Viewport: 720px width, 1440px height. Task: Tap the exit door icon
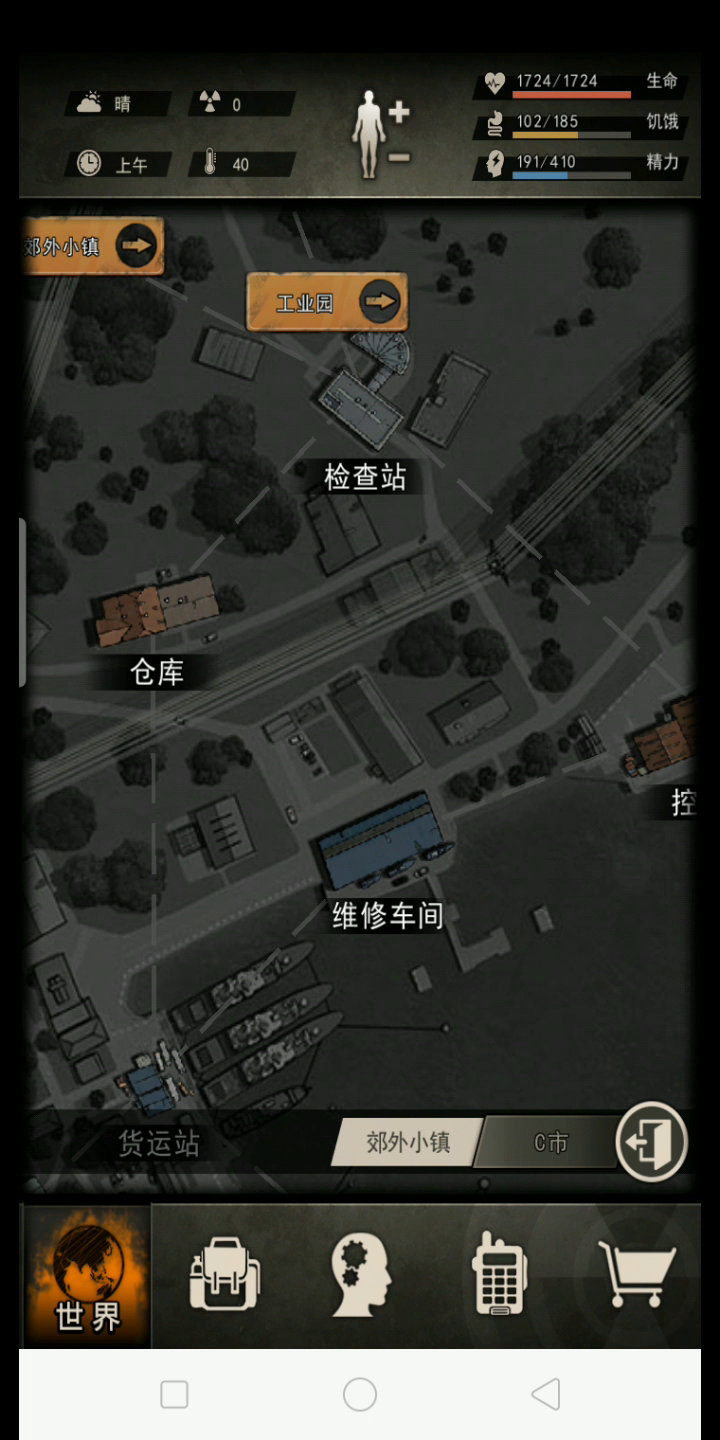652,1141
